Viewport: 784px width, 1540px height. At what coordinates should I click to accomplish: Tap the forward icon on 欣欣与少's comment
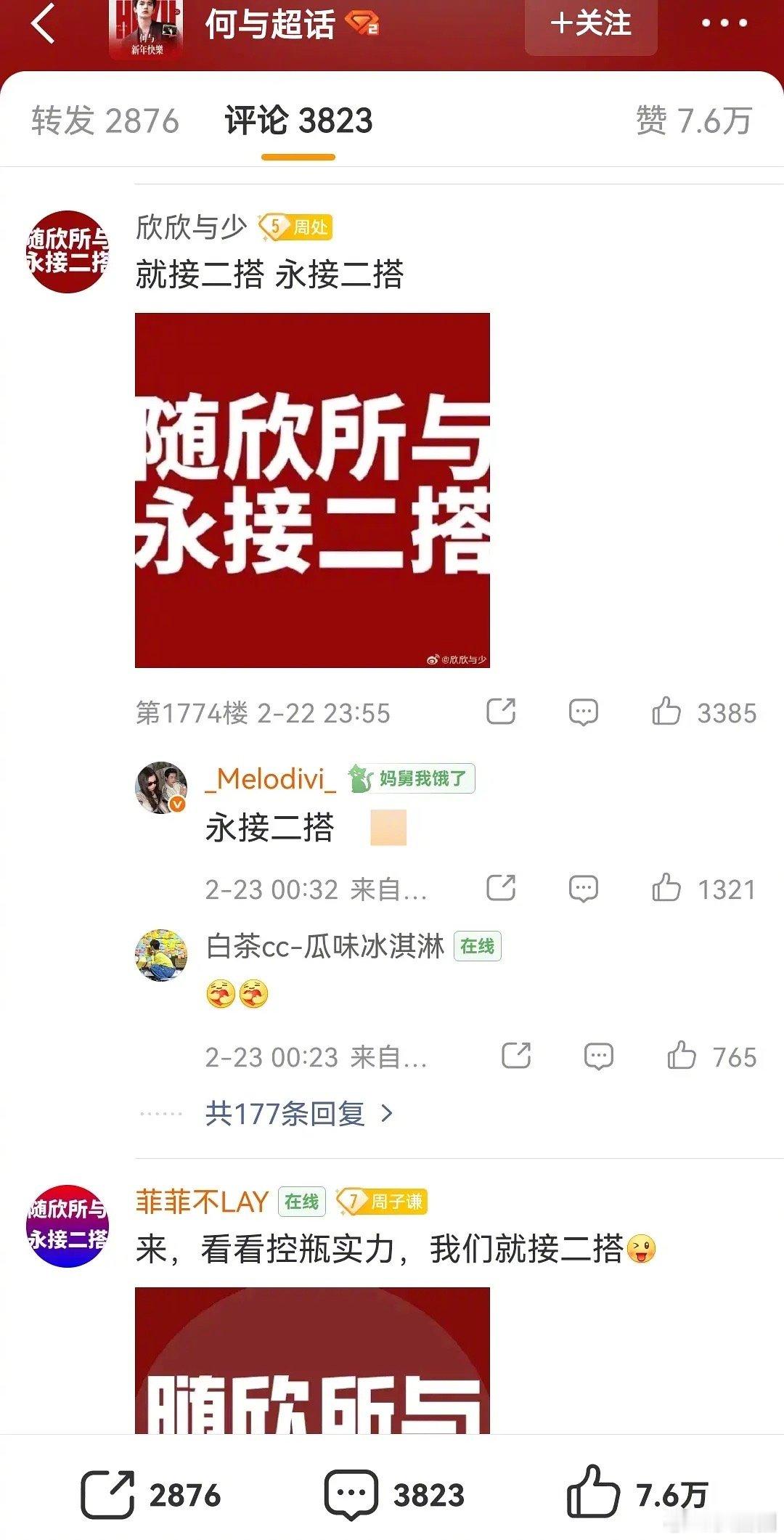tap(504, 713)
